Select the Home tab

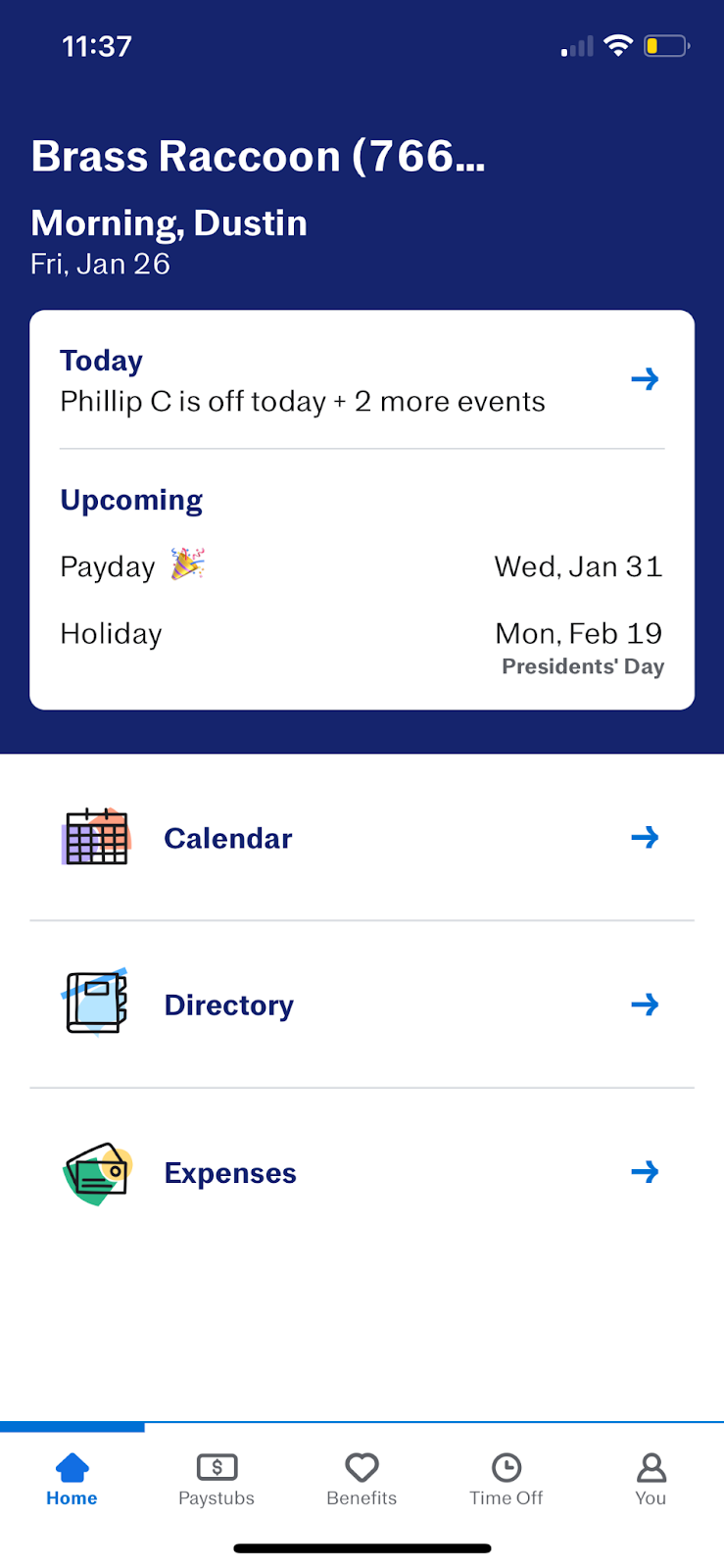pyautogui.click(x=72, y=1479)
